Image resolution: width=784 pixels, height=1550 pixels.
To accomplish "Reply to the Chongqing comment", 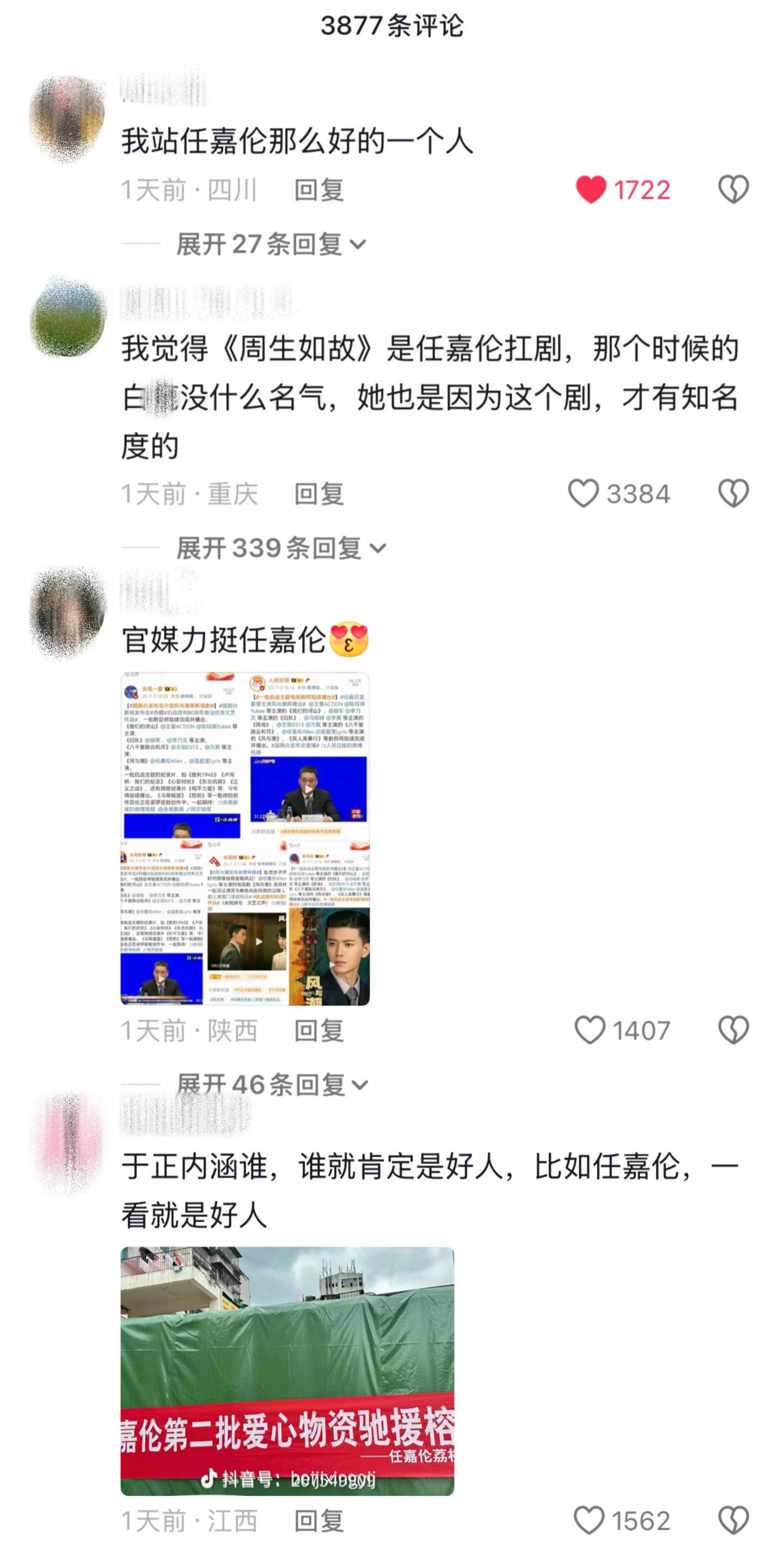I will (x=319, y=494).
